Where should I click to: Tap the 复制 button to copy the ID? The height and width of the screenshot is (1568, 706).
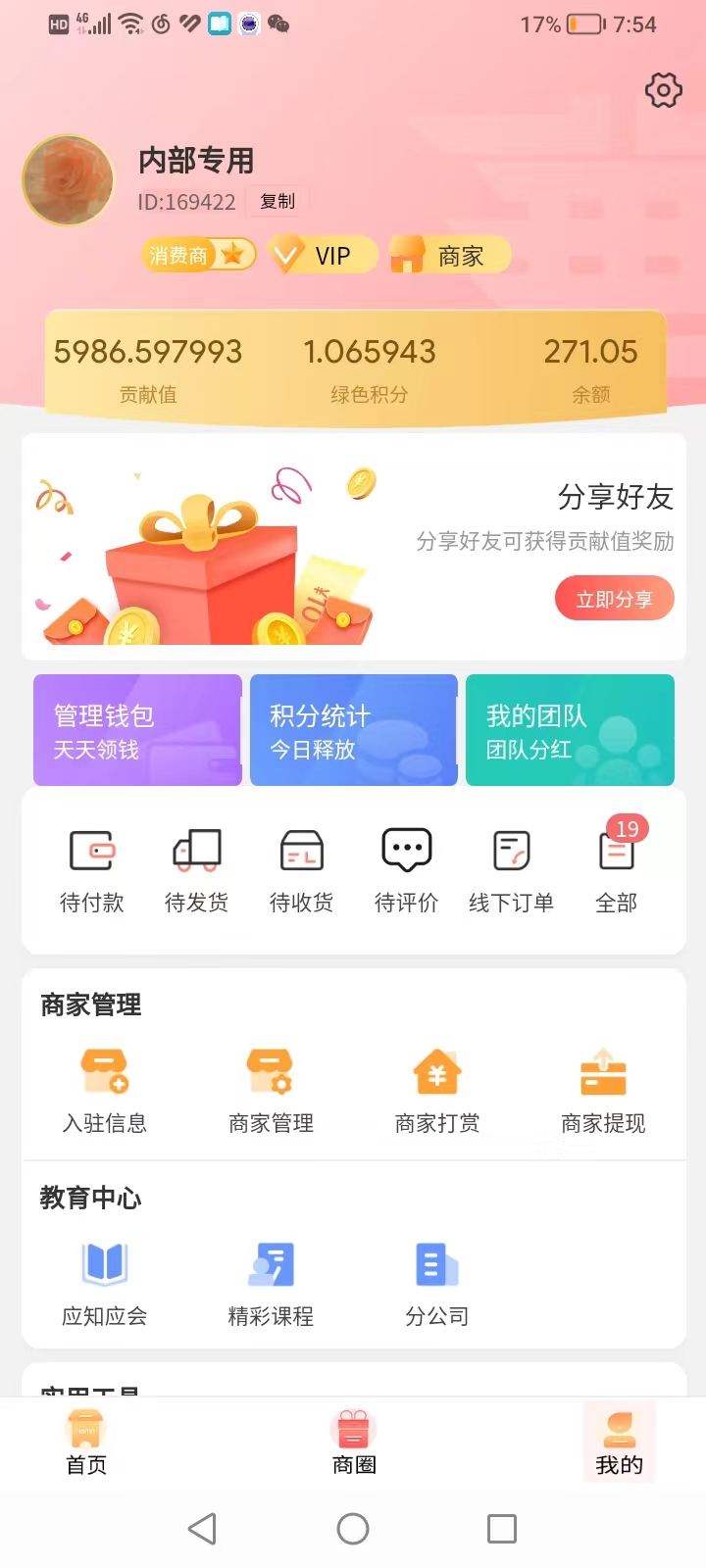coord(276,202)
